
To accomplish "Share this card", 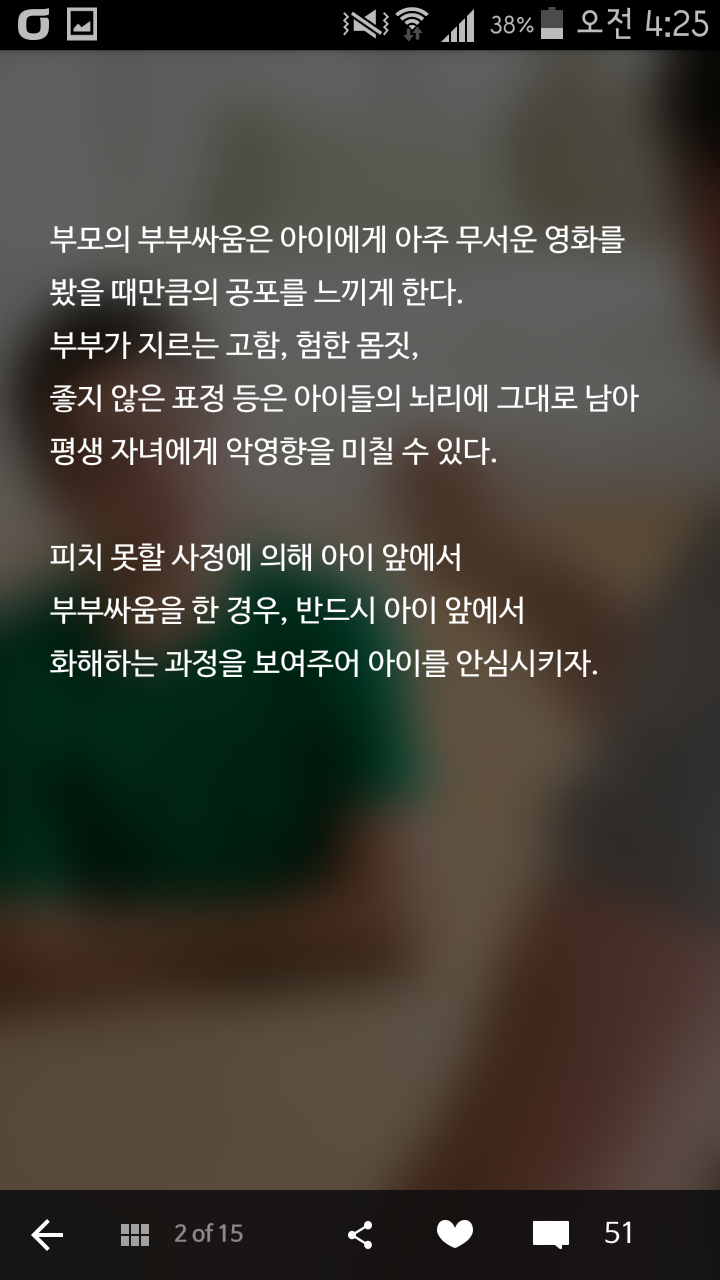I will click(x=360, y=1235).
